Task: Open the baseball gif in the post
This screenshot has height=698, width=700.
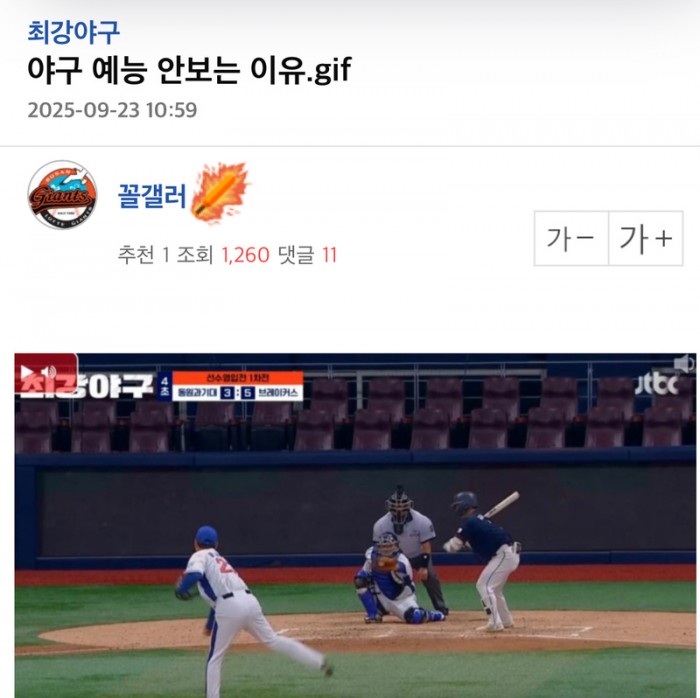Action: pos(355,540)
